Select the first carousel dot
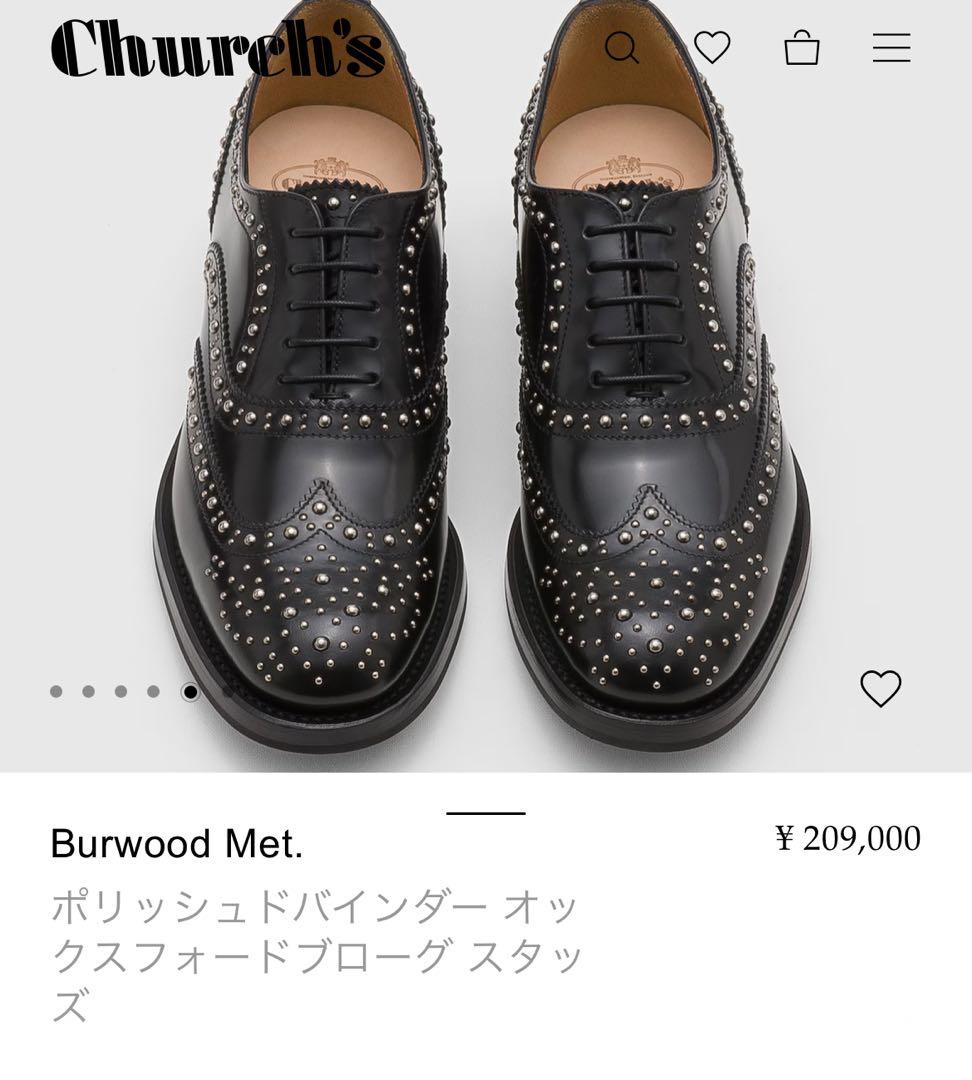The height and width of the screenshot is (1080, 972). click(57, 690)
